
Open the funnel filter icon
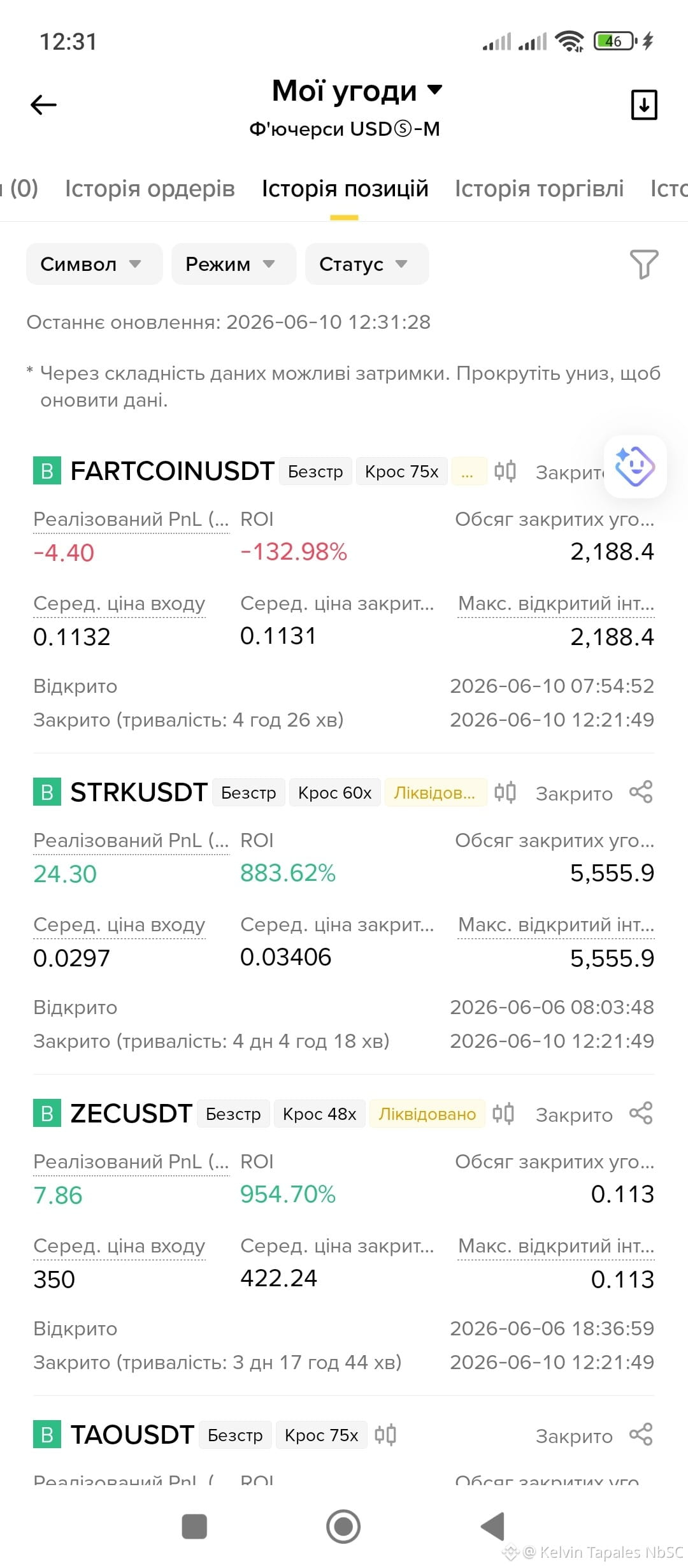click(x=644, y=264)
